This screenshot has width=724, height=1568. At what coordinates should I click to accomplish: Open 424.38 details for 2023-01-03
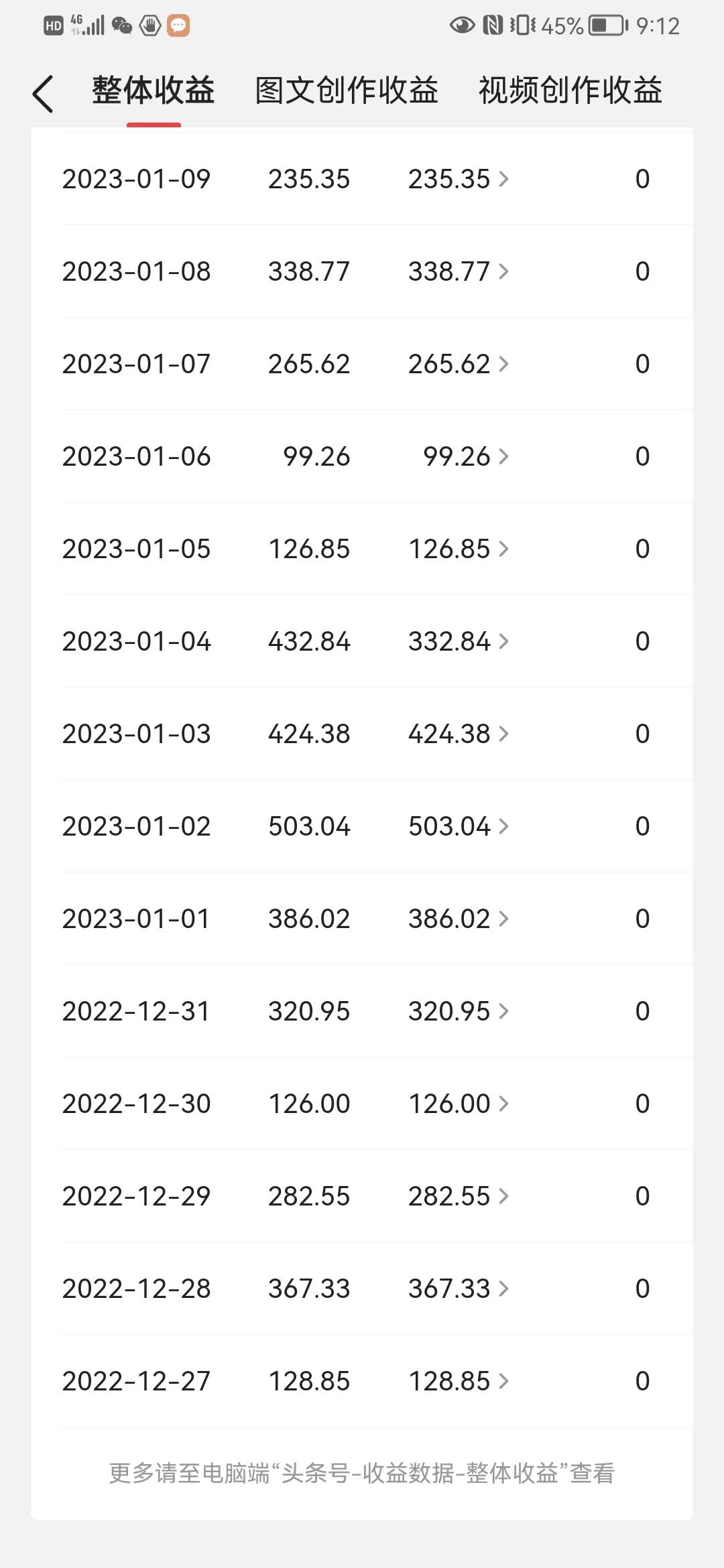coord(459,734)
